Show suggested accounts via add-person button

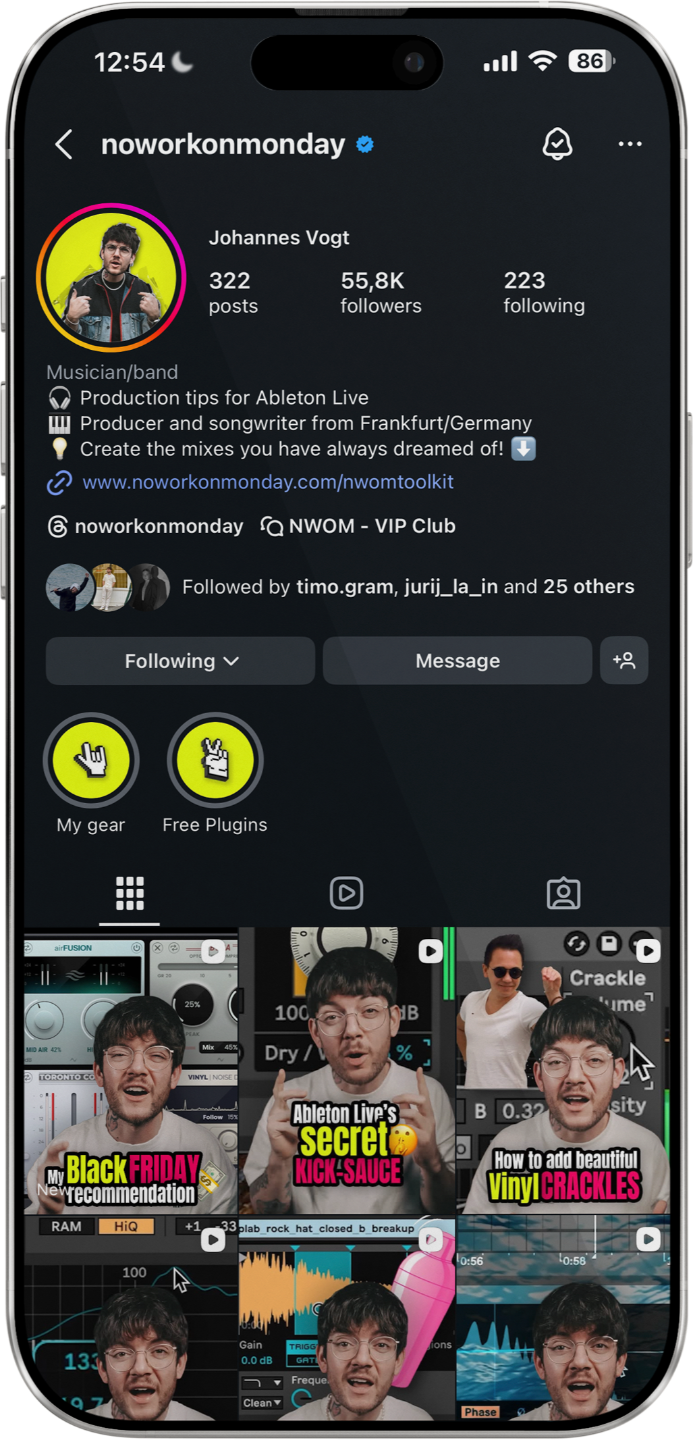[624, 661]
